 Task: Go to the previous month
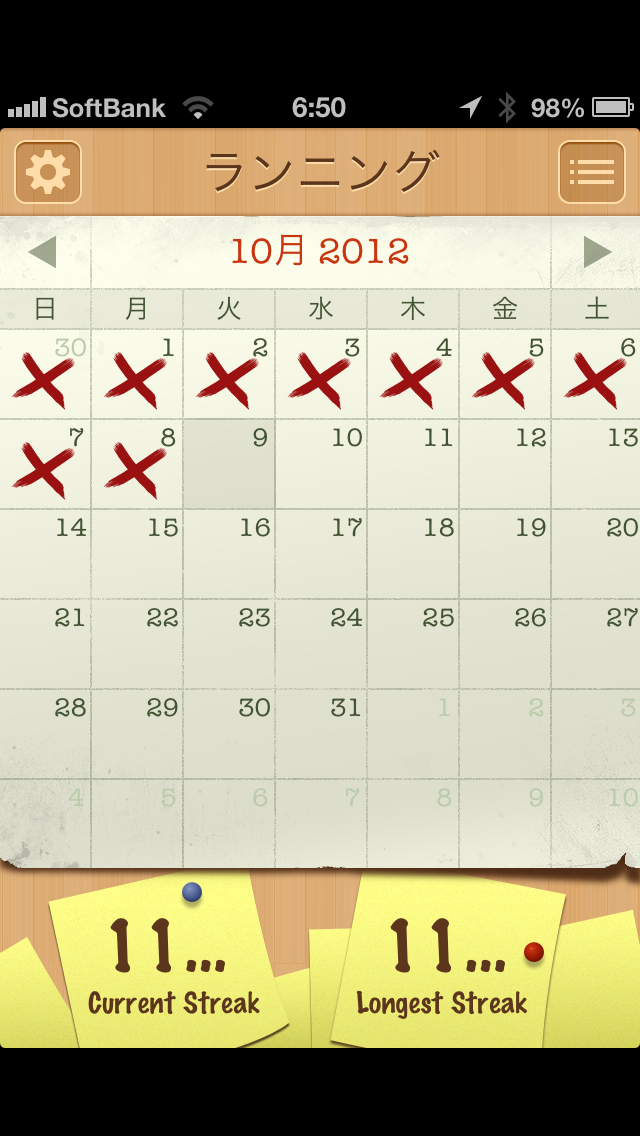point(43,252)
